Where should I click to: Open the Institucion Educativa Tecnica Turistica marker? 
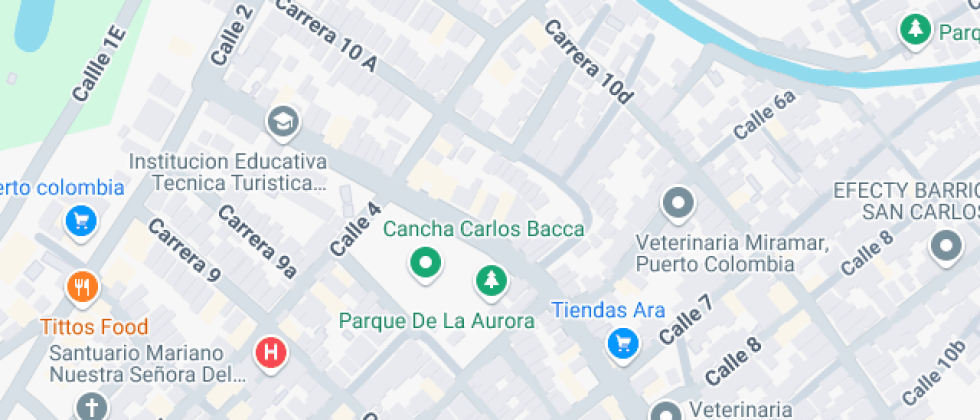(x=283, y=122)
